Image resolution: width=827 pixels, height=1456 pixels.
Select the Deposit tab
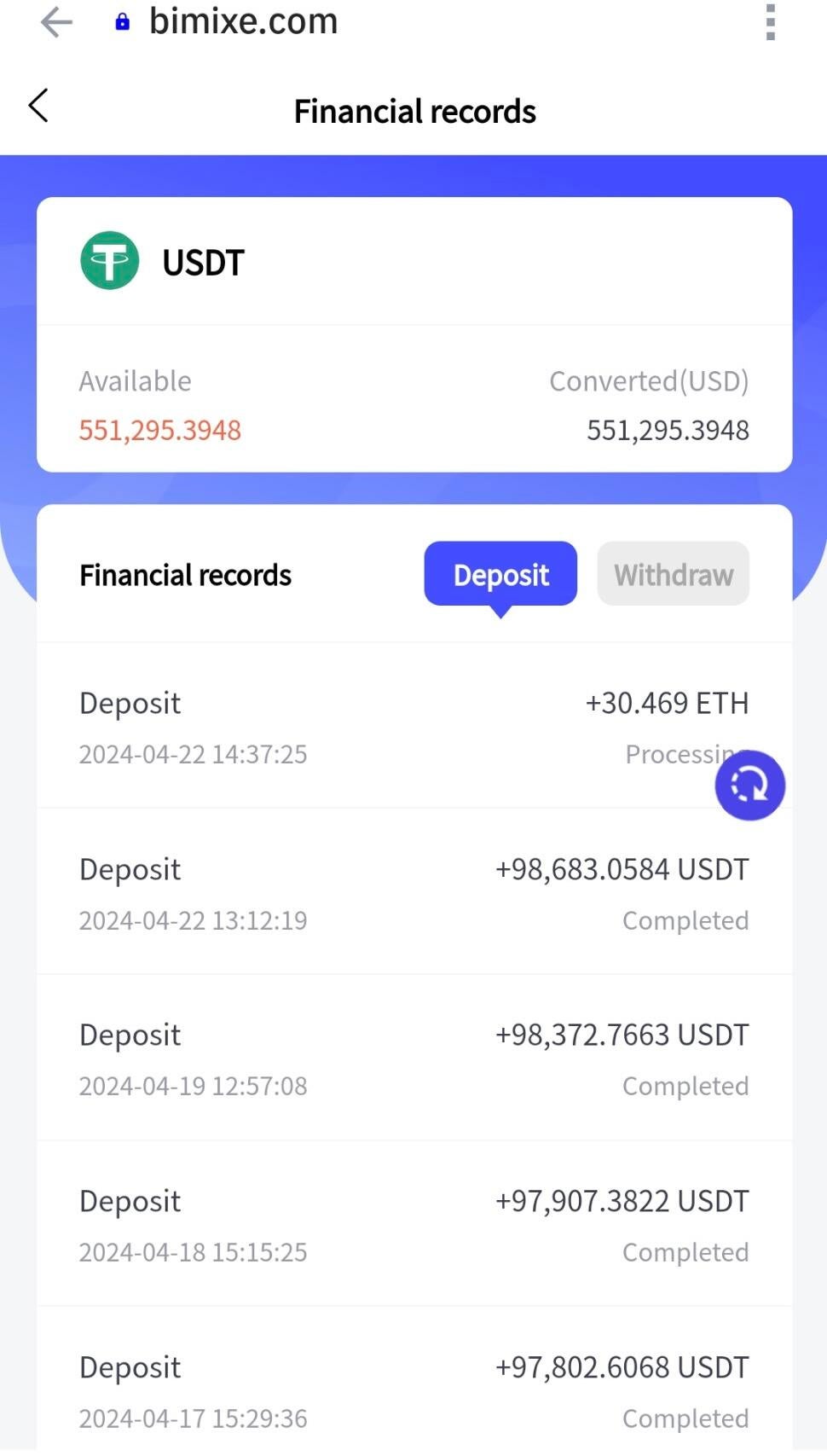click(500, 574)
